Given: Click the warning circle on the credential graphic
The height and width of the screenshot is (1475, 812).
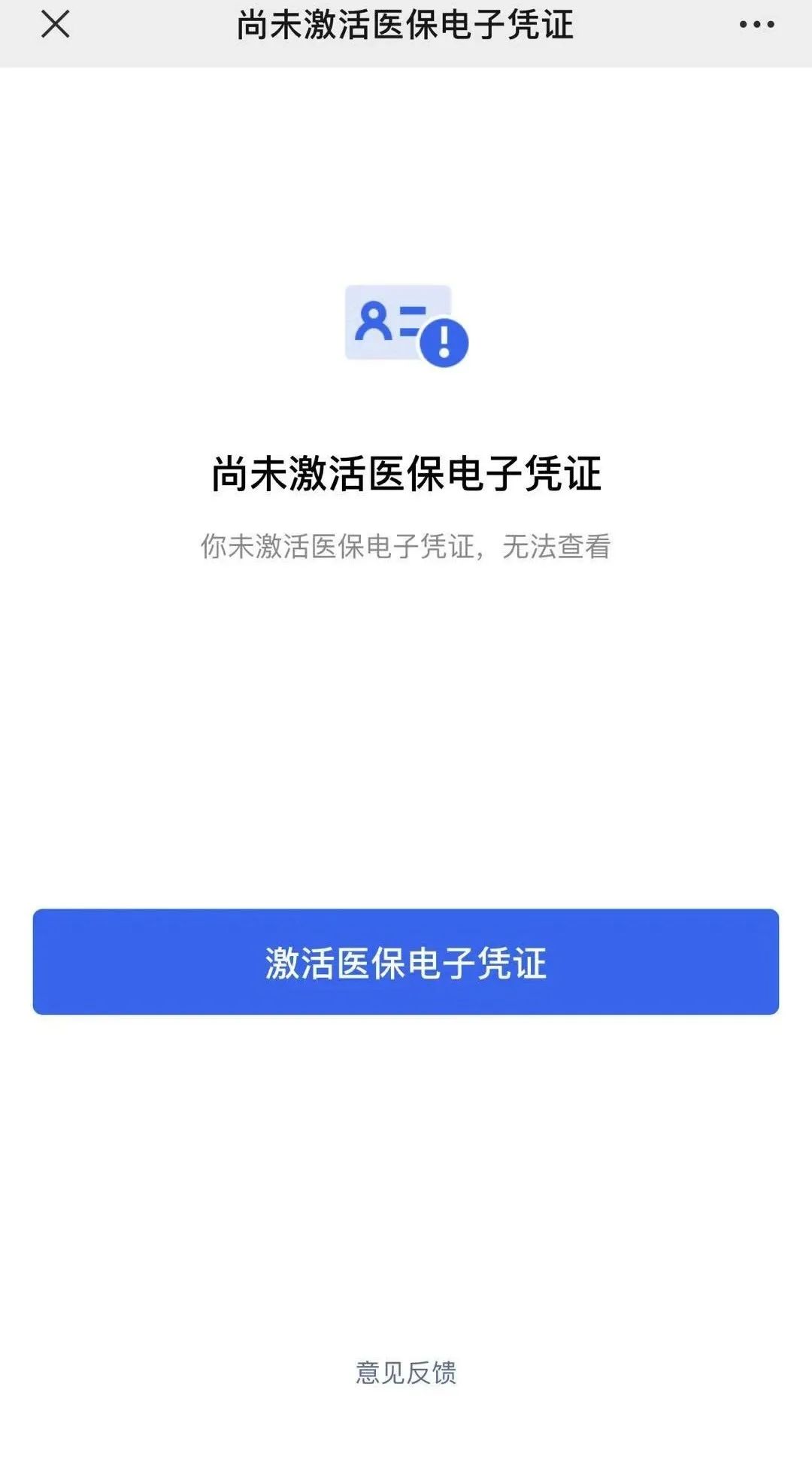Looking at the screenshot, I should pos(445,340).
